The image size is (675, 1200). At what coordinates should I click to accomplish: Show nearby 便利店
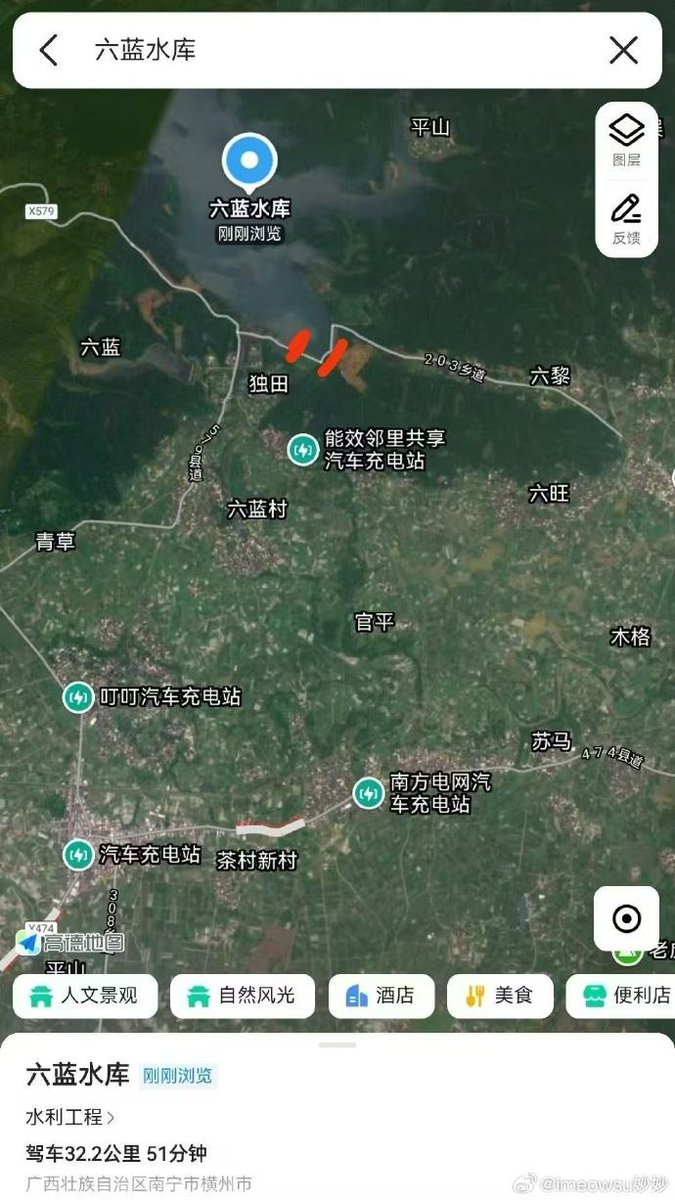click(x=620, y=996)
